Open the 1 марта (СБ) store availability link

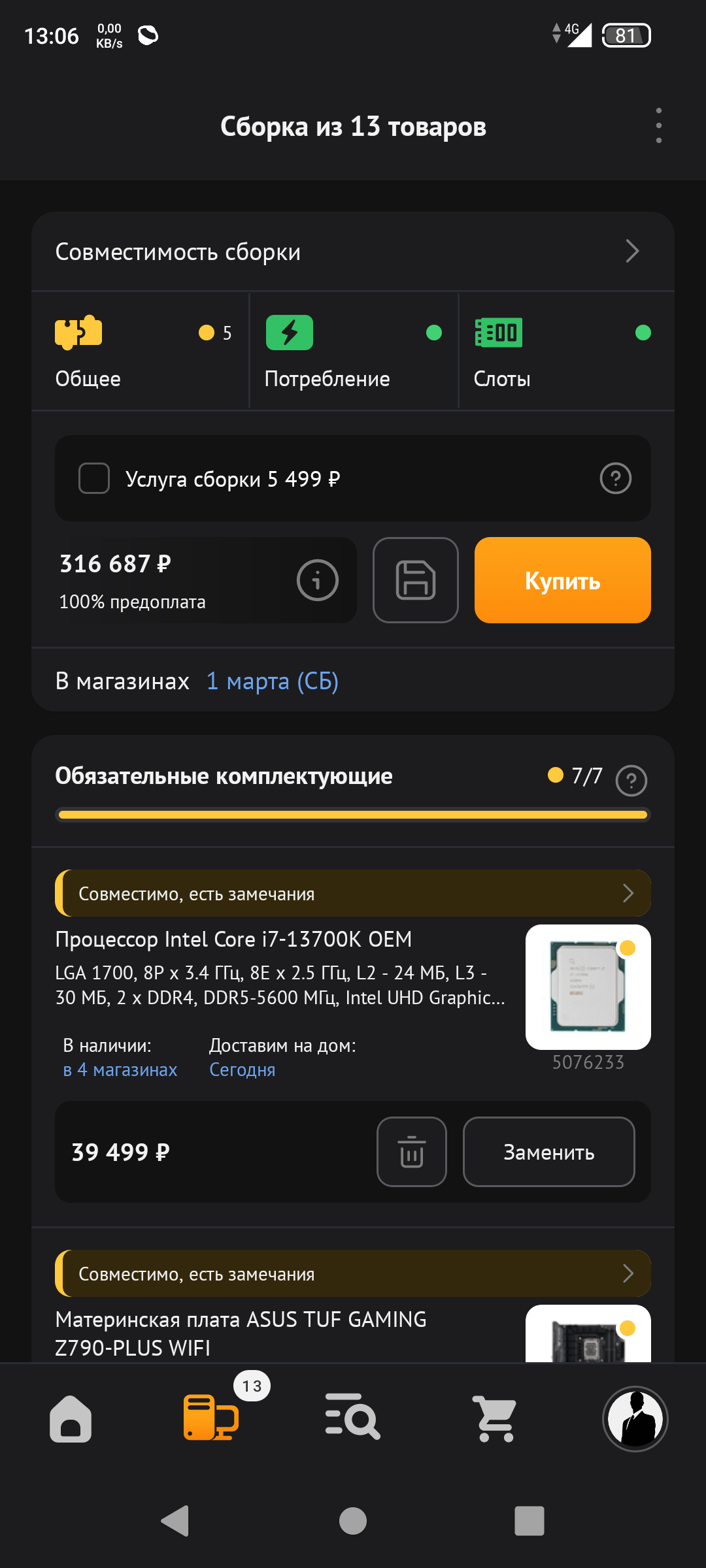tap(272, 681)
